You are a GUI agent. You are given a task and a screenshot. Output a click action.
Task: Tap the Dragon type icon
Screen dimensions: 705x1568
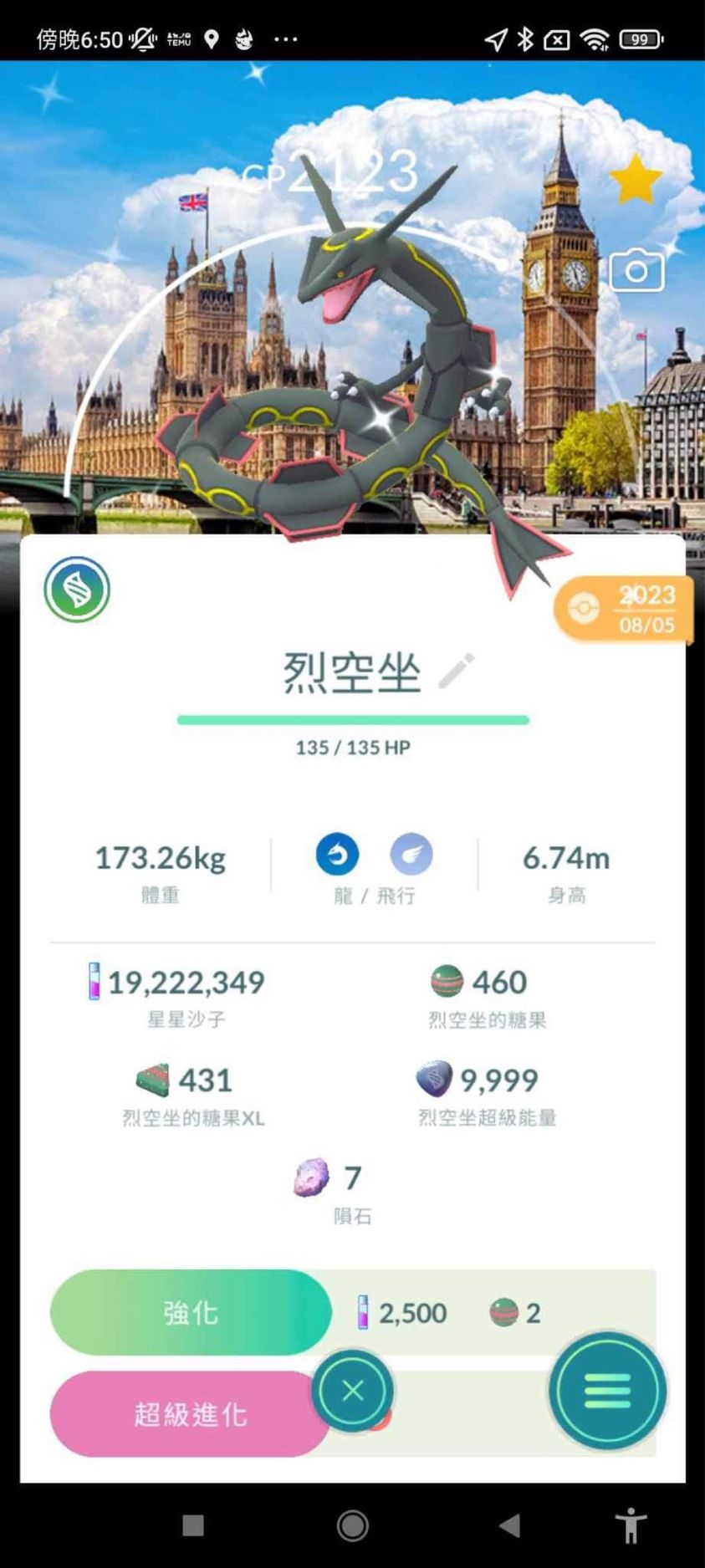pos(337,855)
